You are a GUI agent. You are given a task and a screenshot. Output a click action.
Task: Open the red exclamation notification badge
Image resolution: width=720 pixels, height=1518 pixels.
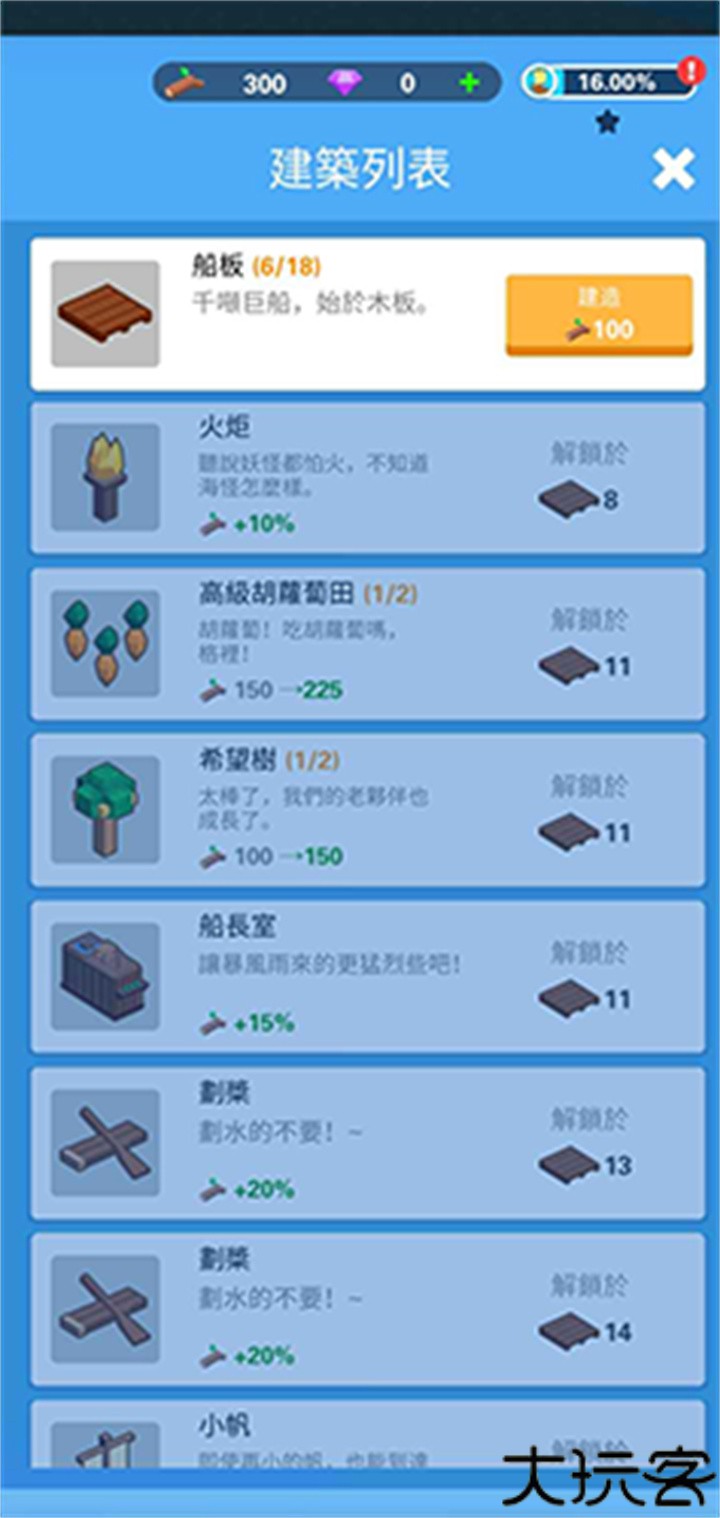[x=693, y=71]
